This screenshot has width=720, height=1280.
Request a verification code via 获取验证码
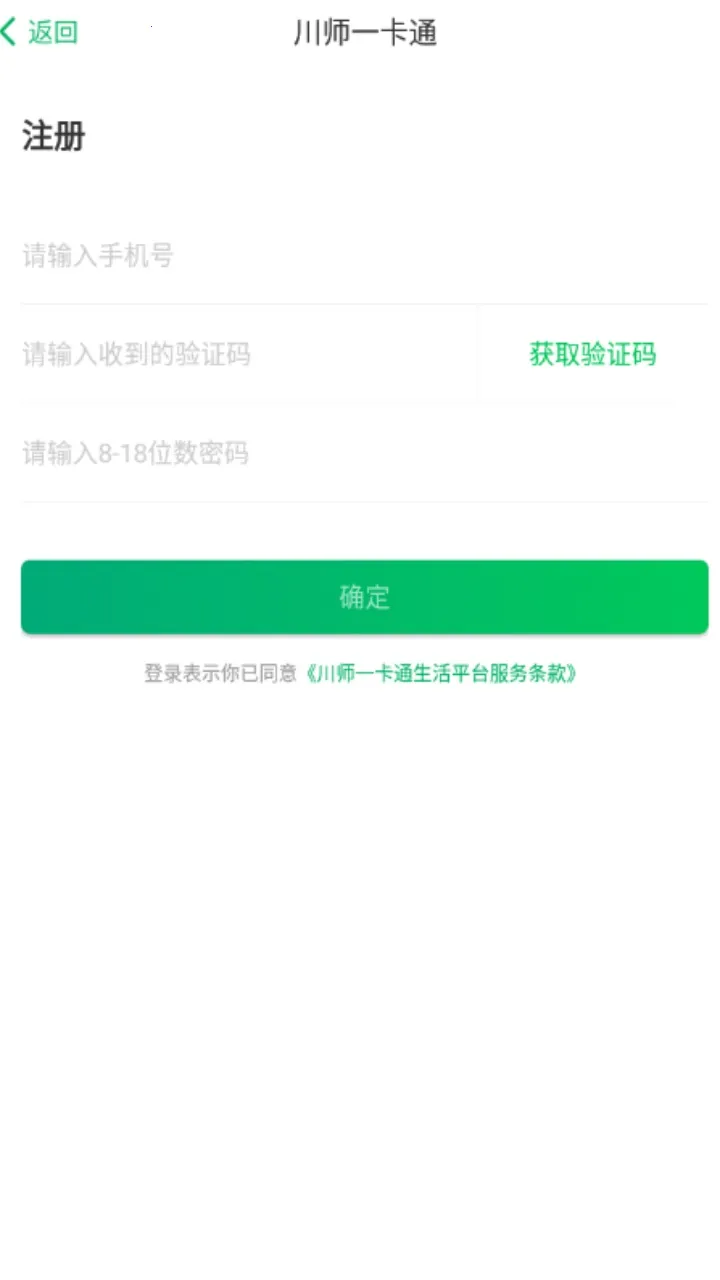tap(592, 354)
